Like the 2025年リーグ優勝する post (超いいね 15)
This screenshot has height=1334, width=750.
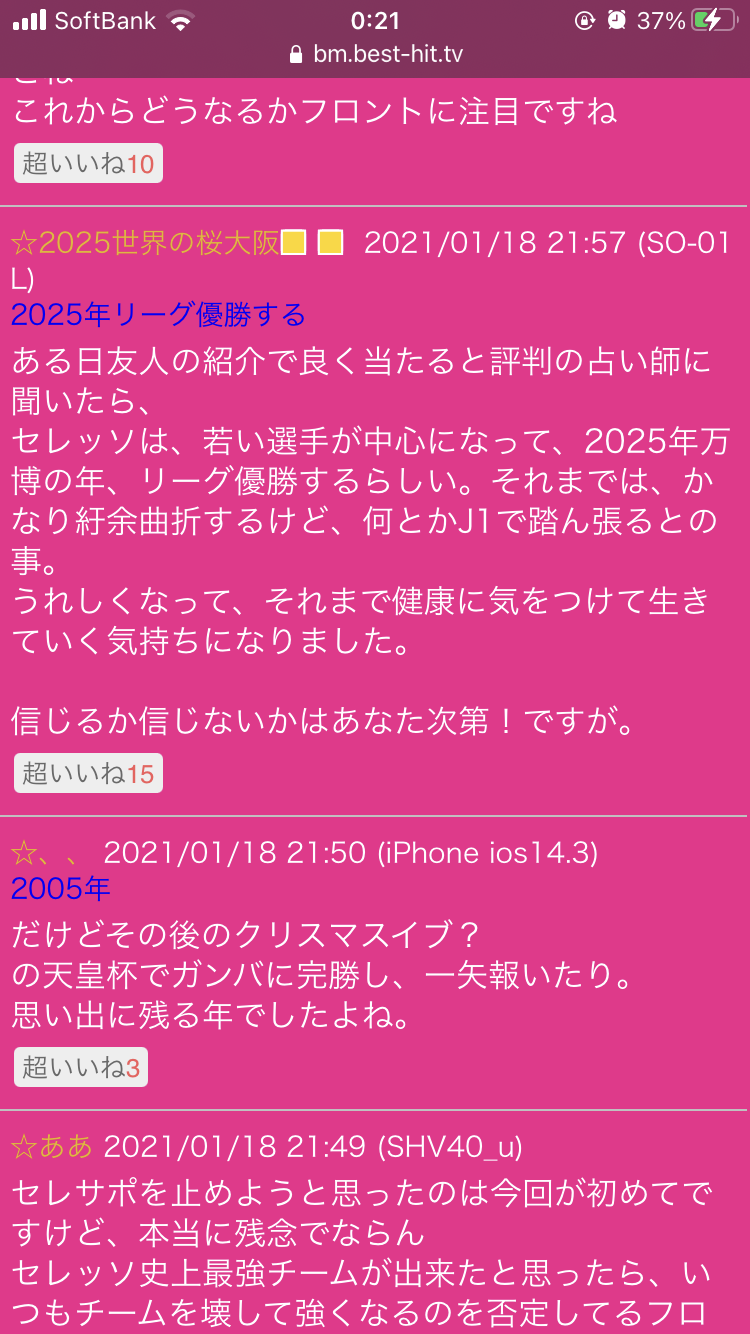(88, 773)
